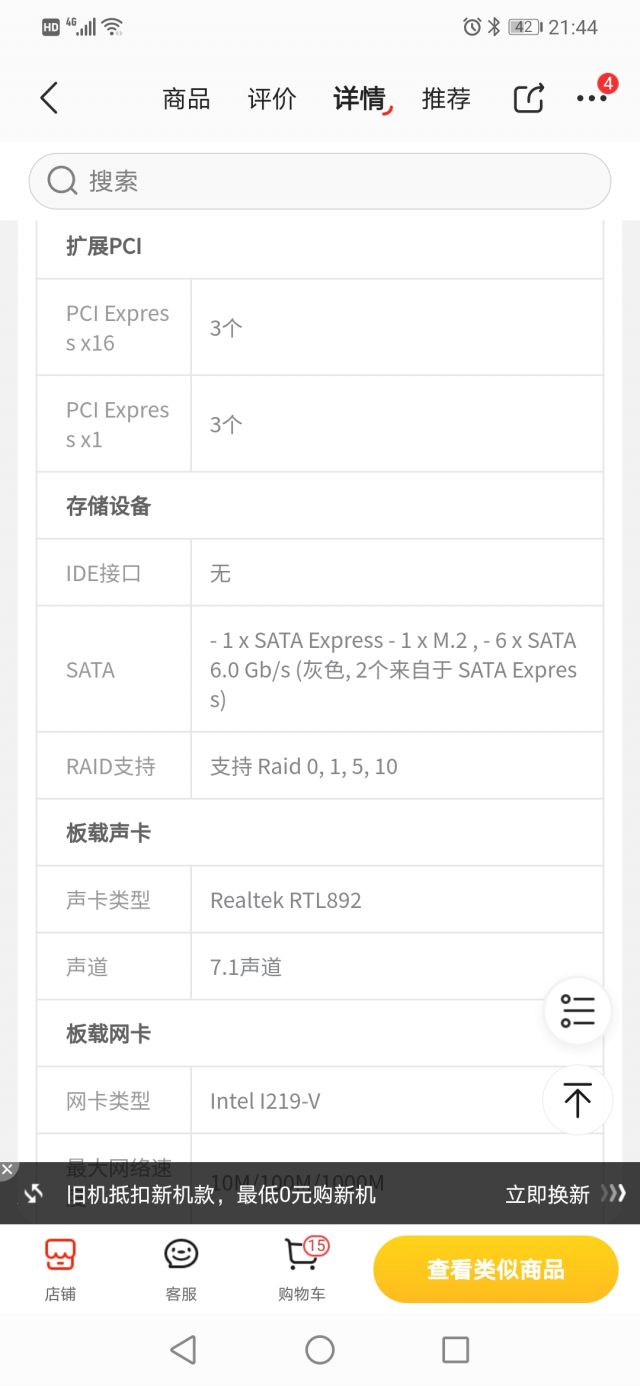Dismiss the 旧机抵扣新机款 banner
640x1386 pixels.
8,1168
